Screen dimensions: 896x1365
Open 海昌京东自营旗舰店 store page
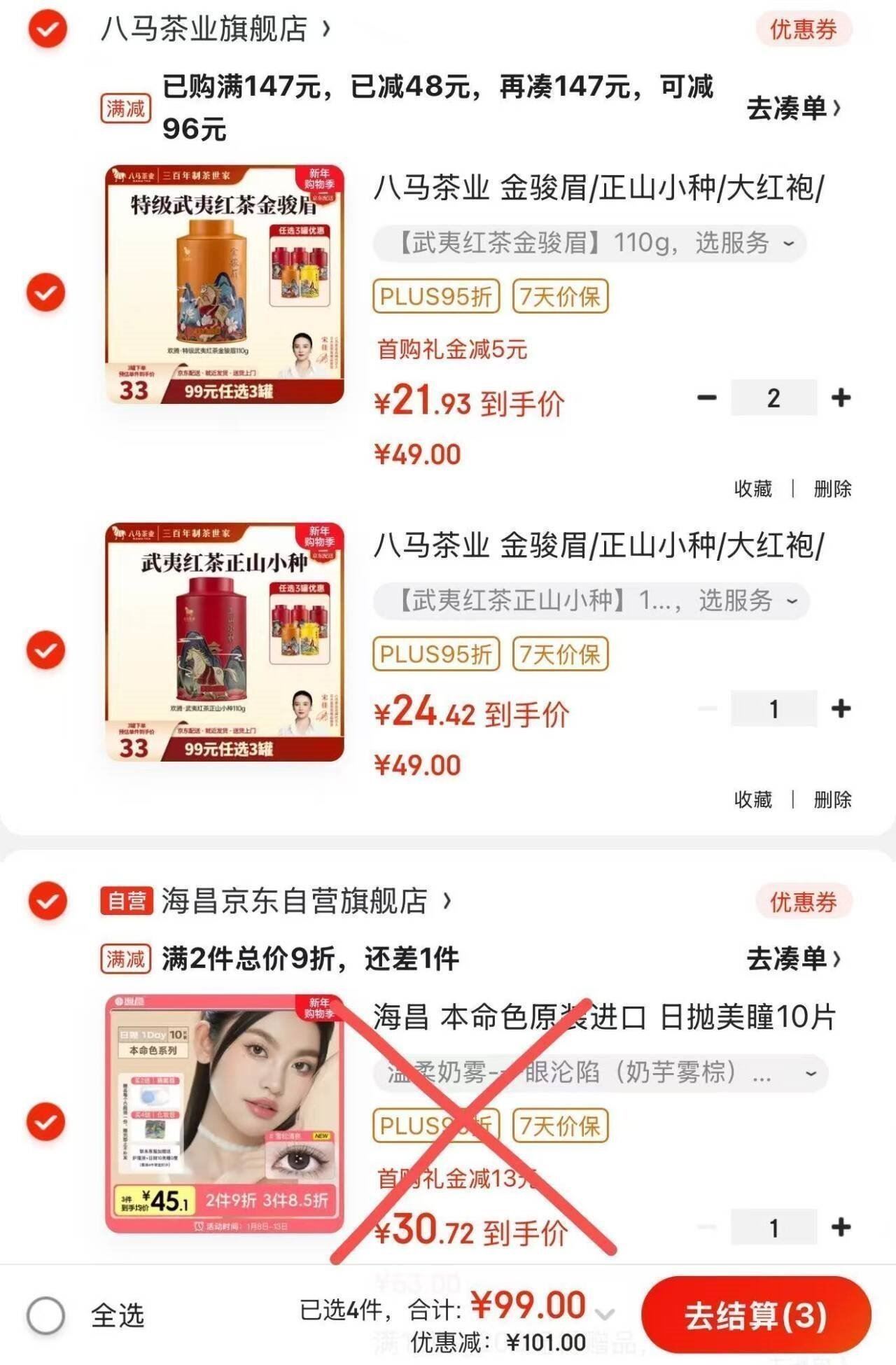[294, 901]
